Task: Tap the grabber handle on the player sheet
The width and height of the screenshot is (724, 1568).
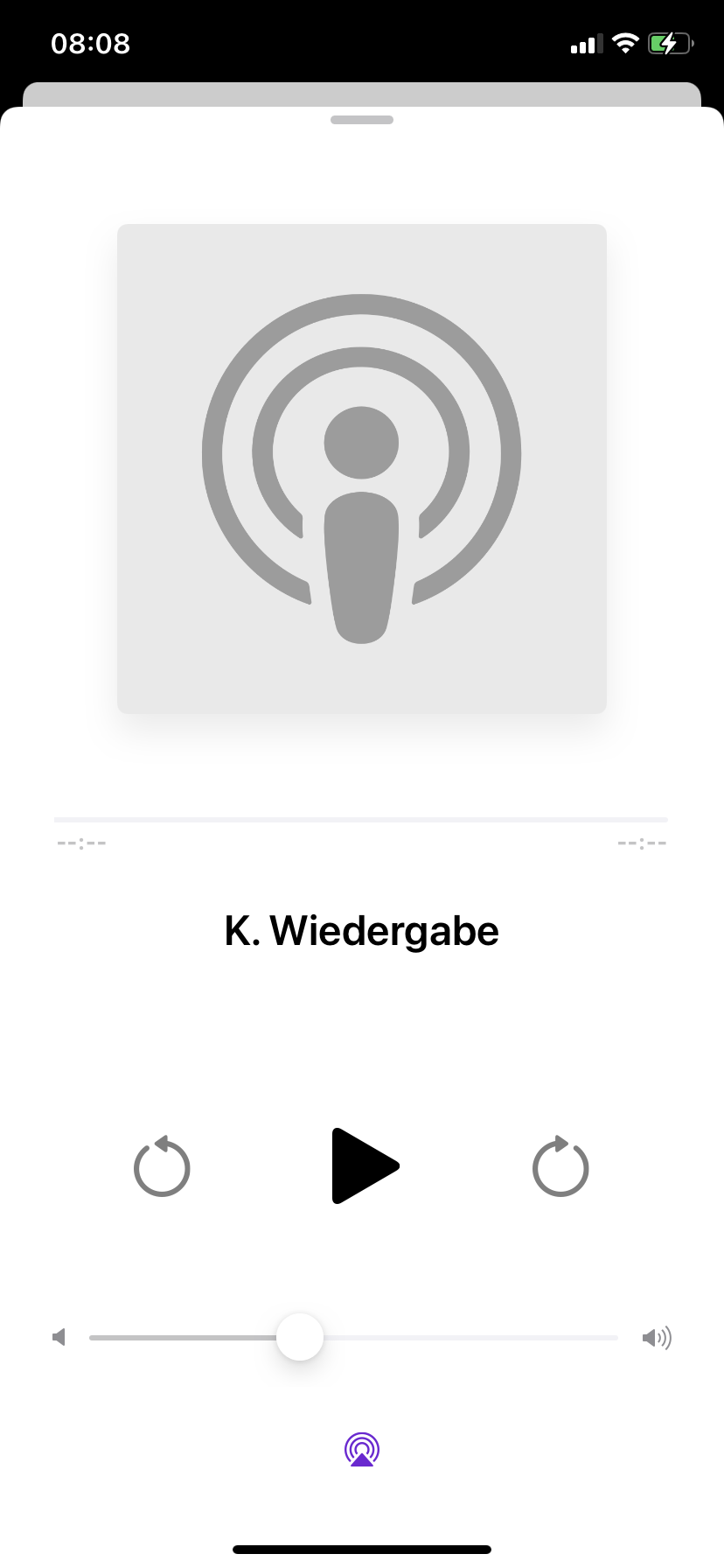Action: 362,120
